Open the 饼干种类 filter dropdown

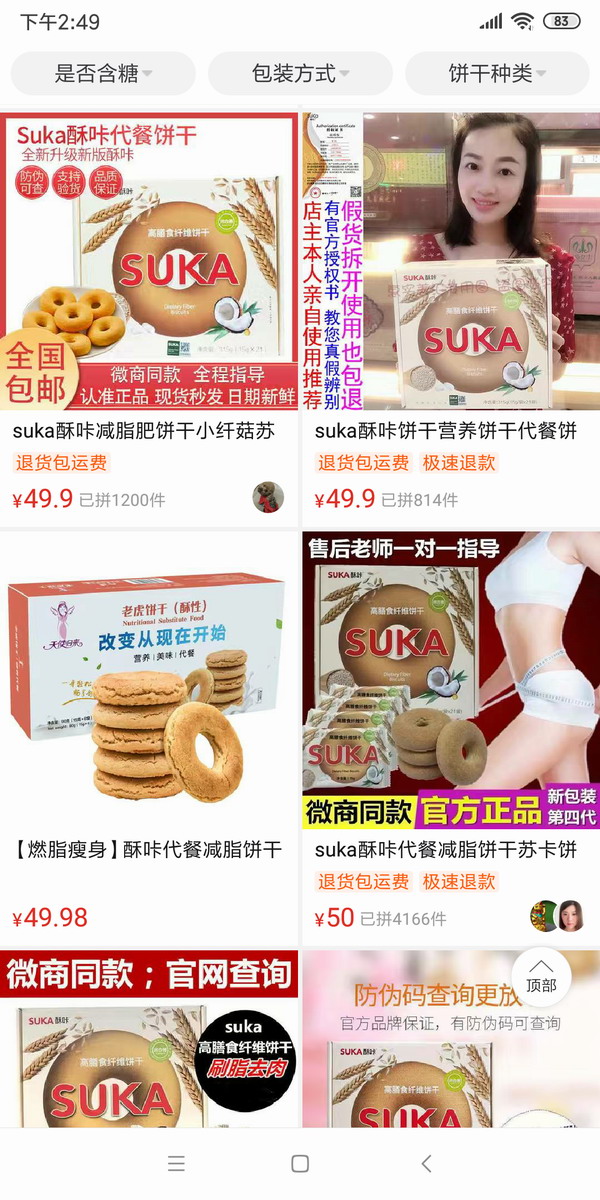pos(497,74)
